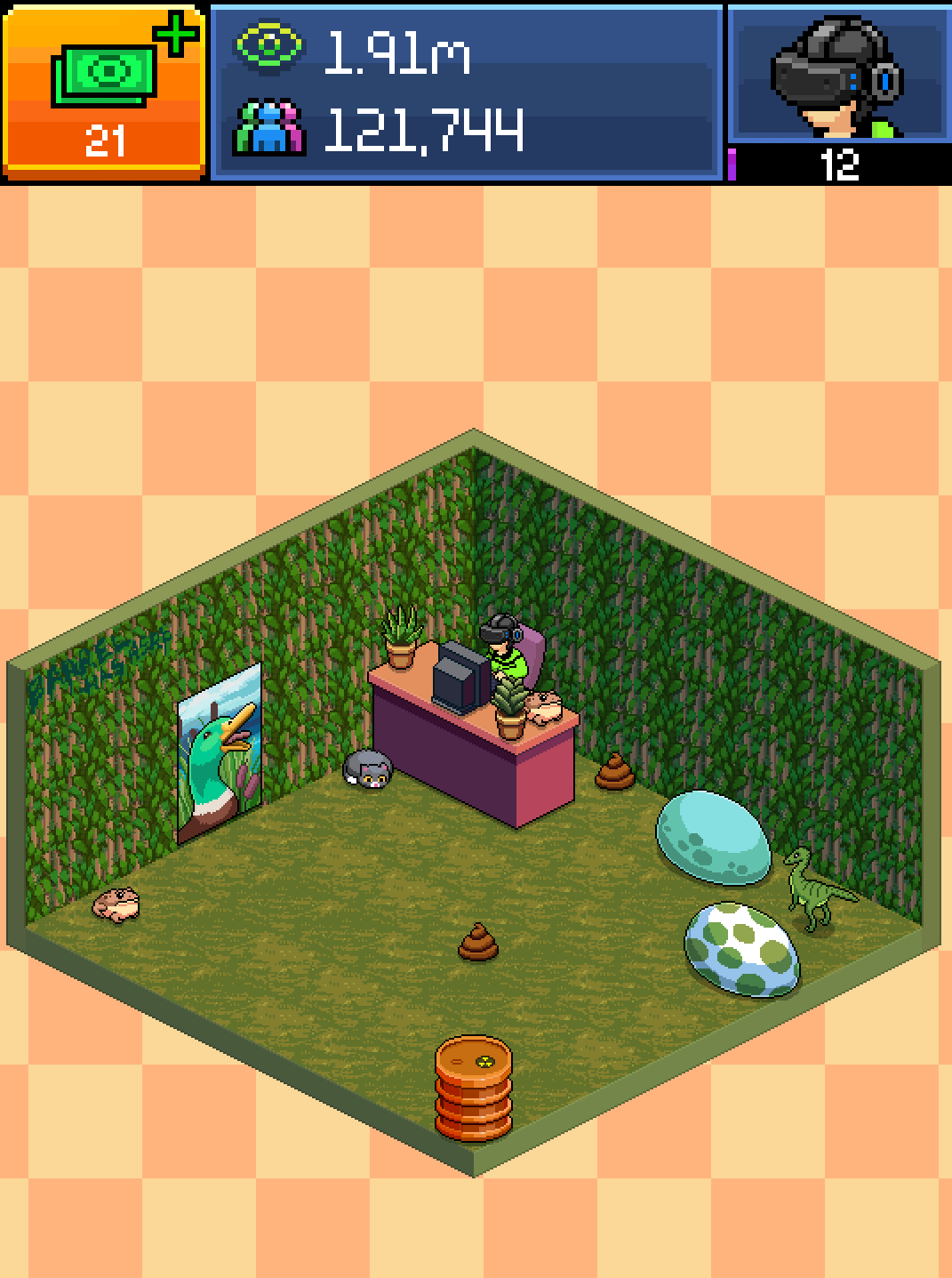Clean up the poop in the room's center
The height and width of the screenshot is (1278, 952).
point(477,943)
